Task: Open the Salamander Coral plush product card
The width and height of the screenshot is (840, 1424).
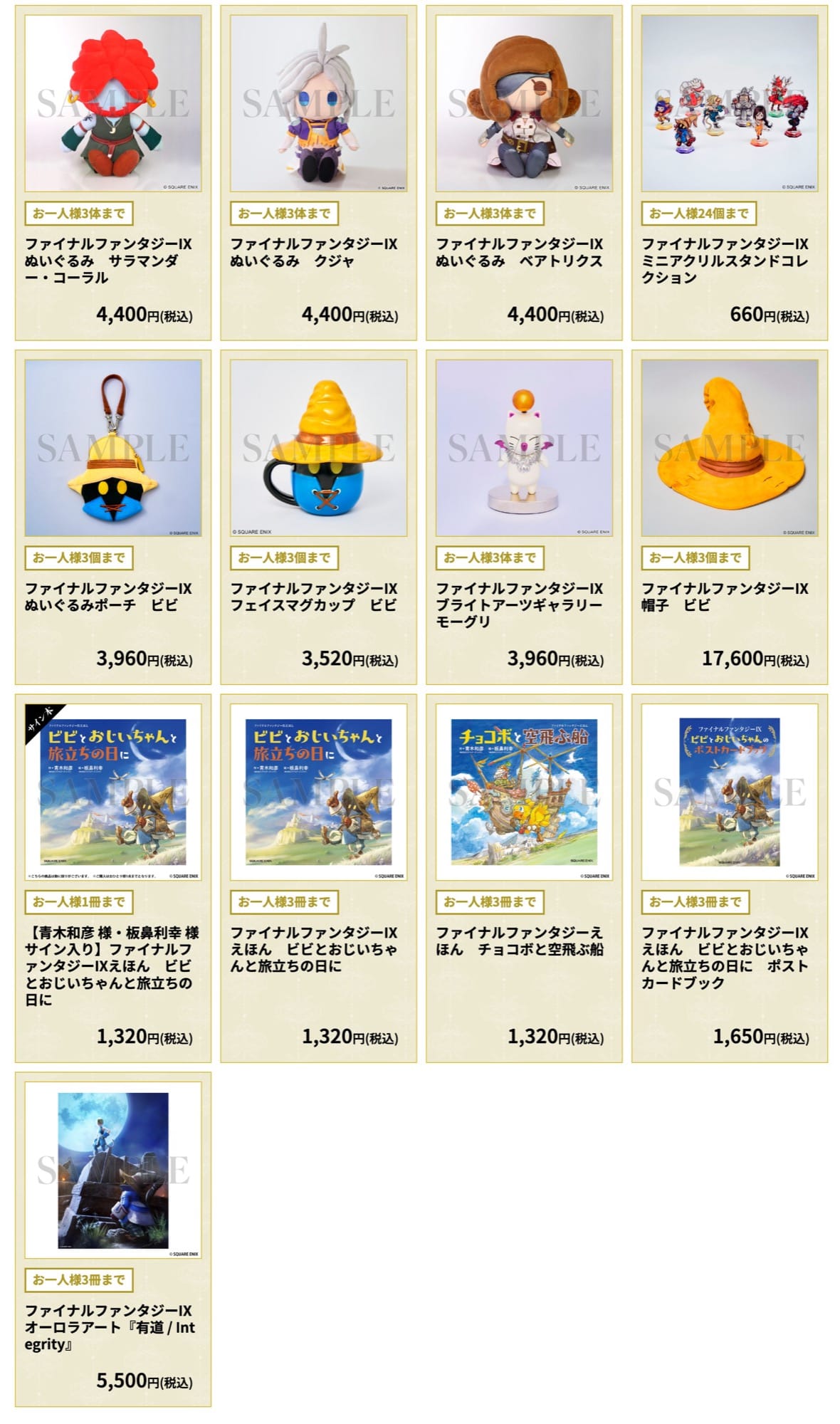Action: coord(112,173)
